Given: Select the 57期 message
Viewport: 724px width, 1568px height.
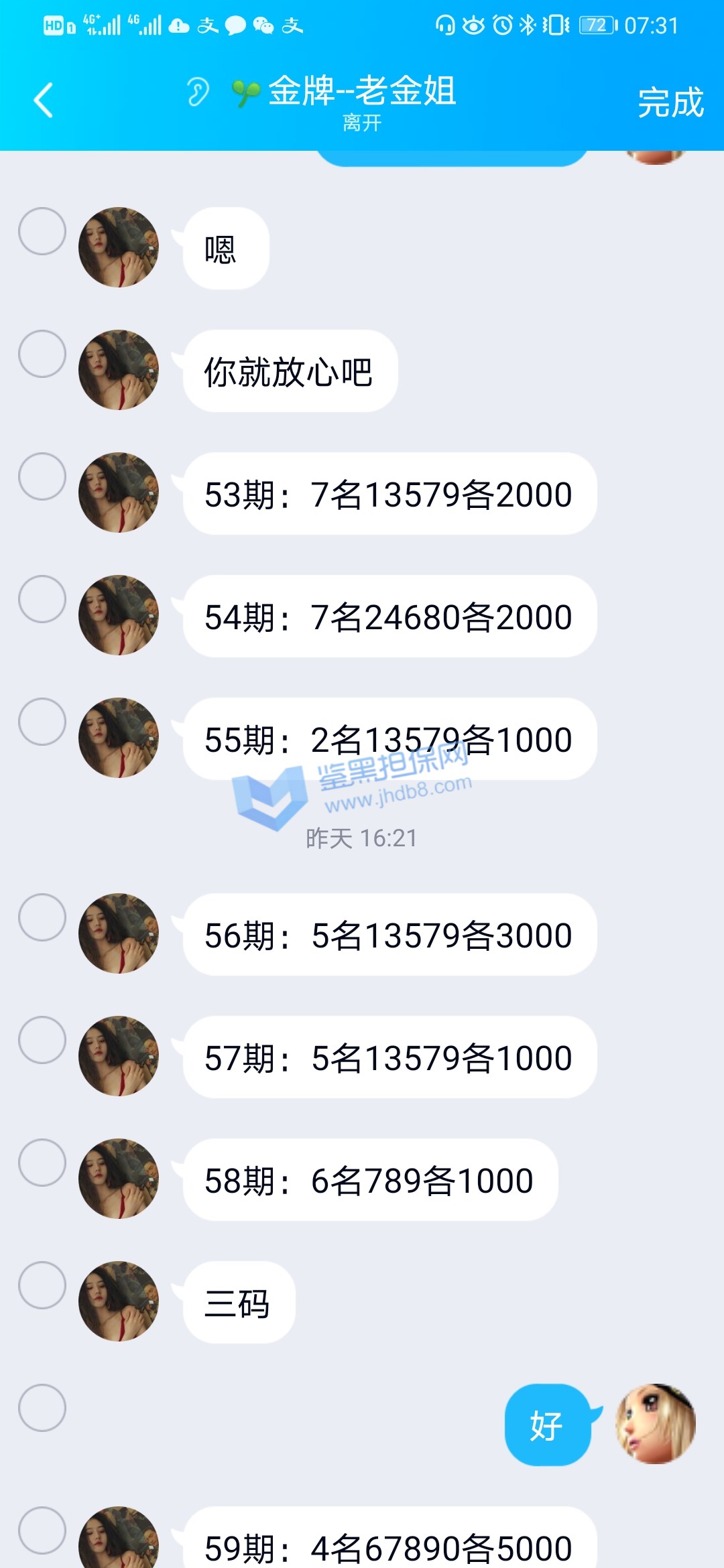Looking at the screenshot, I should [x=42, y=1040].
